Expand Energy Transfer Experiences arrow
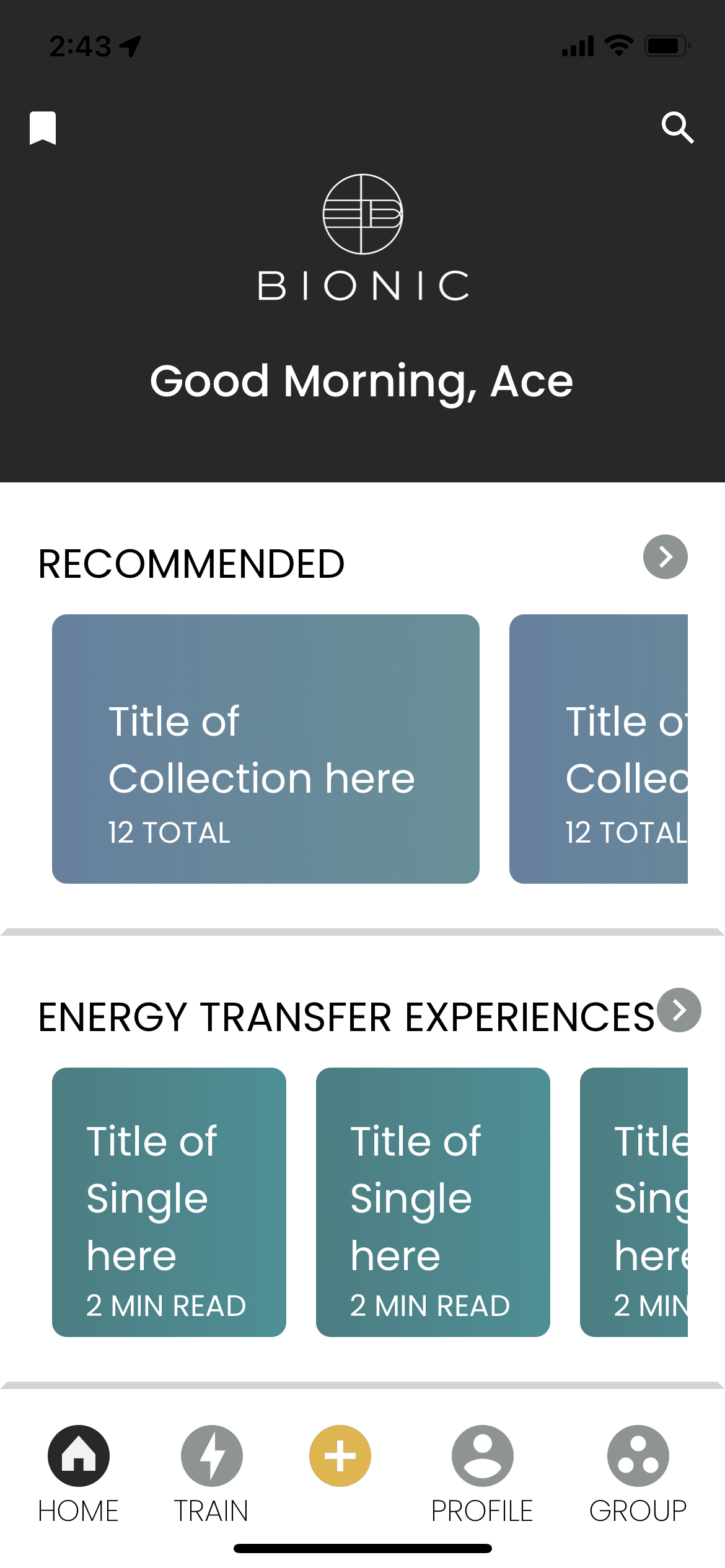Screen dimensions: 725x1568 pos(679,1010)
